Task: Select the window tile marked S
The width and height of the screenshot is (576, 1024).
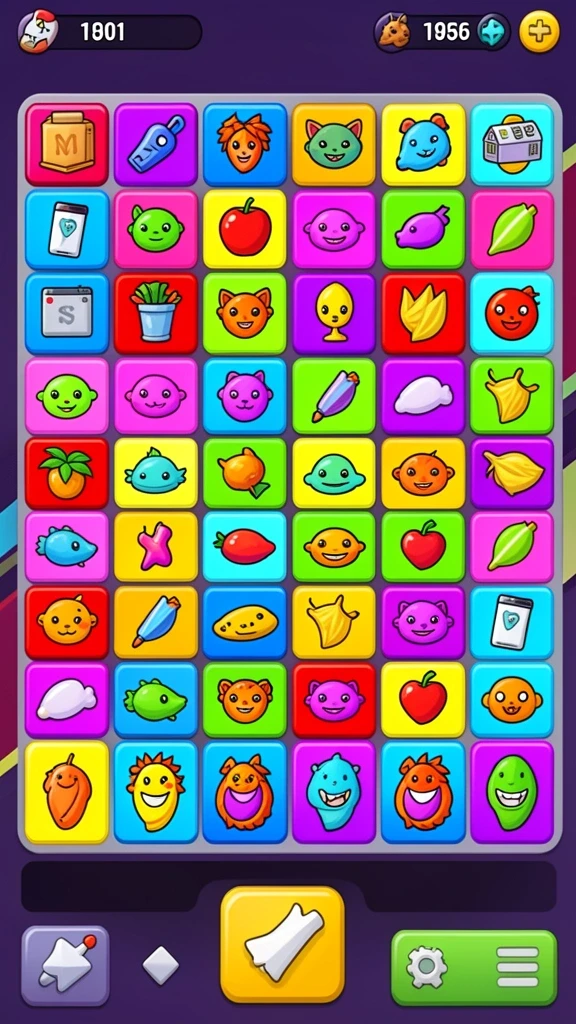Action: tap(67, 313)
